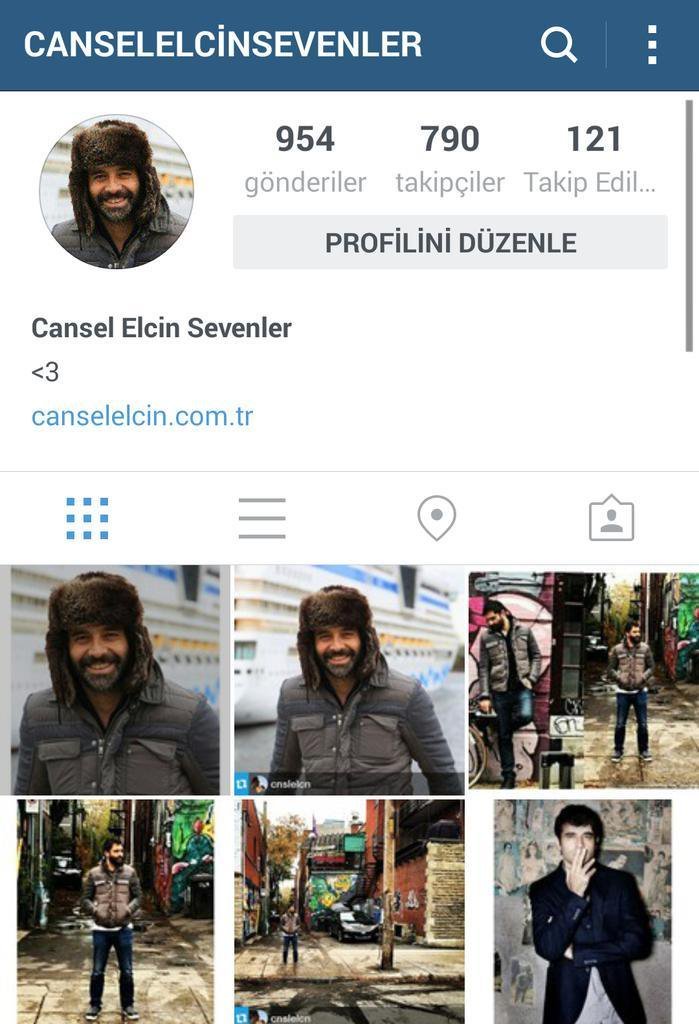Open the two-panel graffiti wall photo
Image resolution: width=699 pixels, height=1024 pixels.
583,680
